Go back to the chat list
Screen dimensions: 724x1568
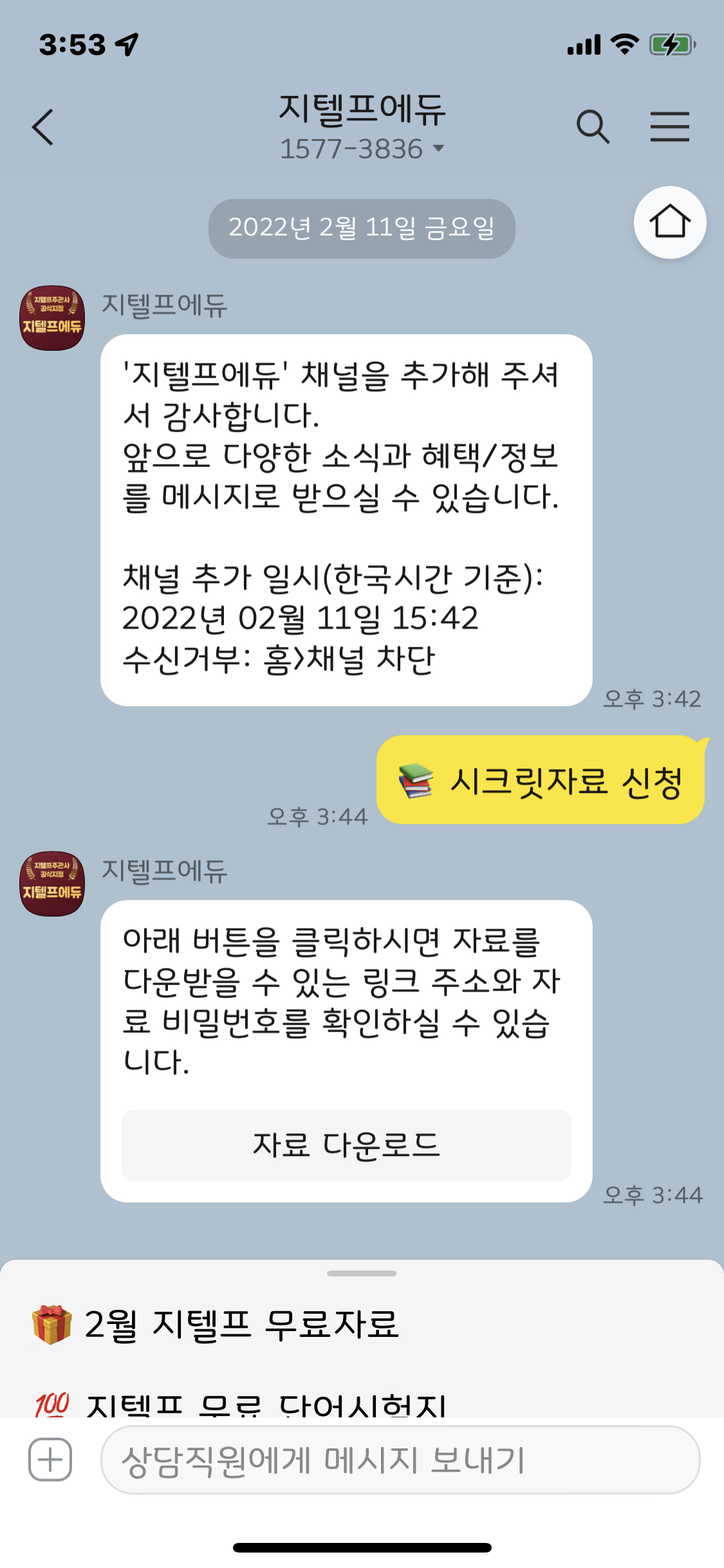43,127
